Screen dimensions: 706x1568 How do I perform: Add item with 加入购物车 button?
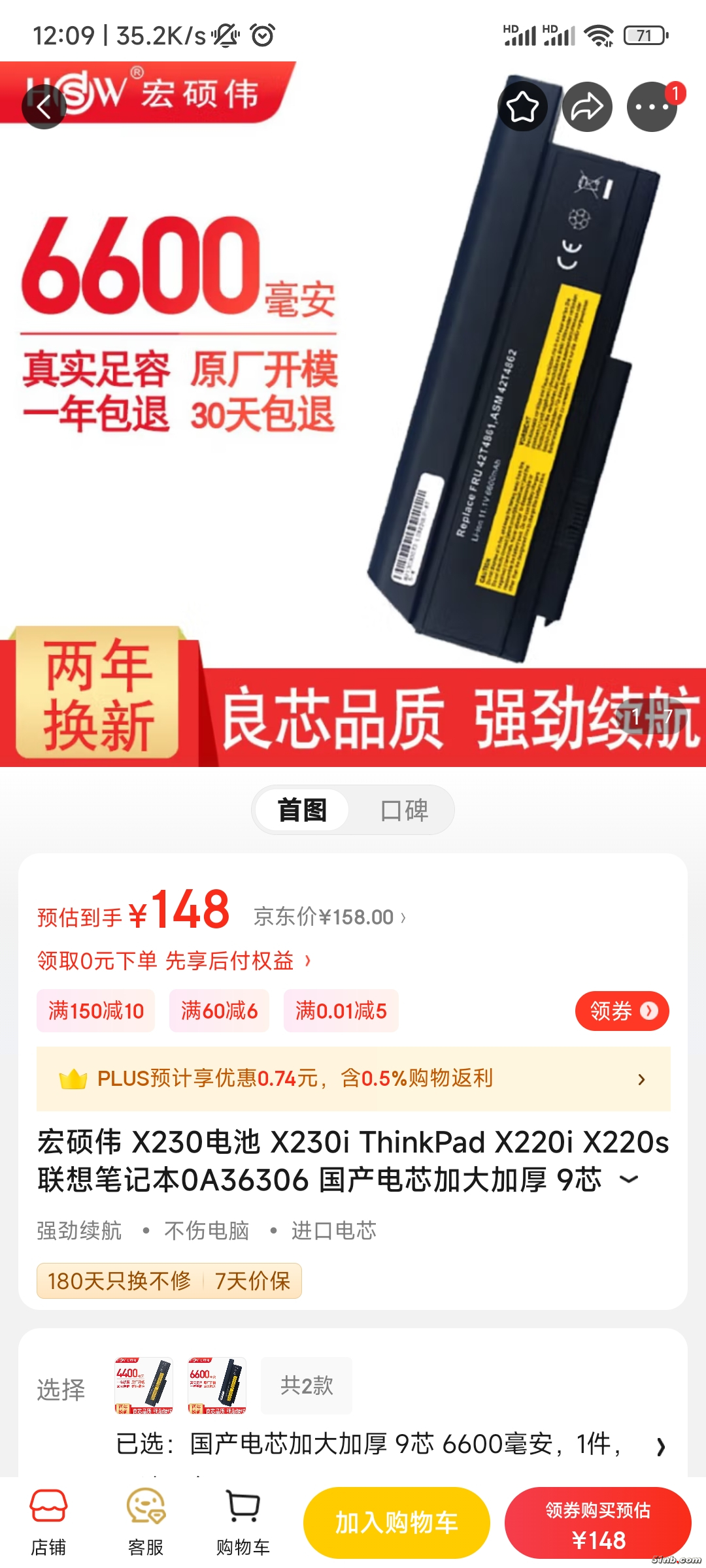(x=396, y=1523)
